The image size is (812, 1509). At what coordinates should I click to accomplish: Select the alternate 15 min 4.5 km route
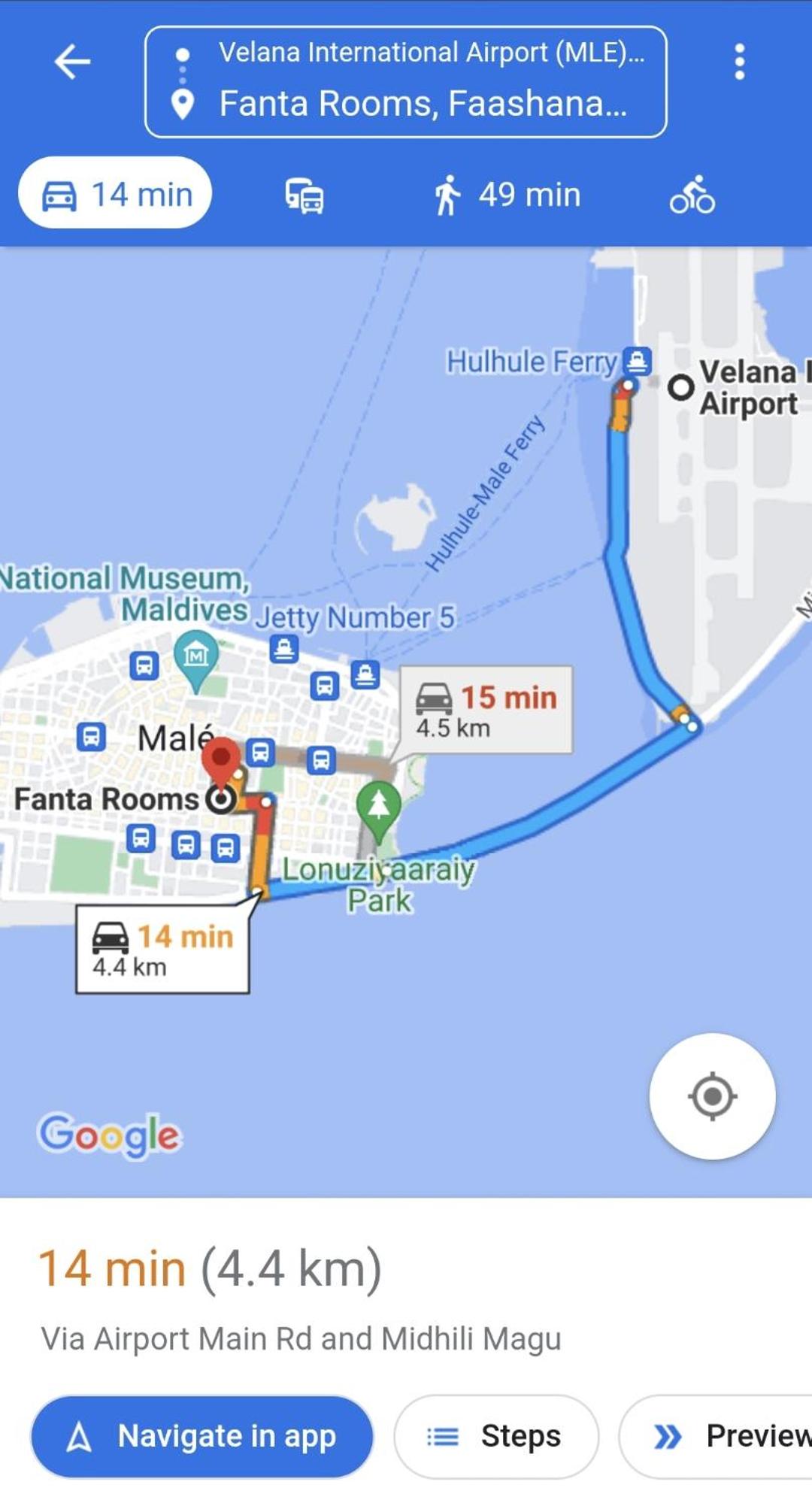(486, 710)
